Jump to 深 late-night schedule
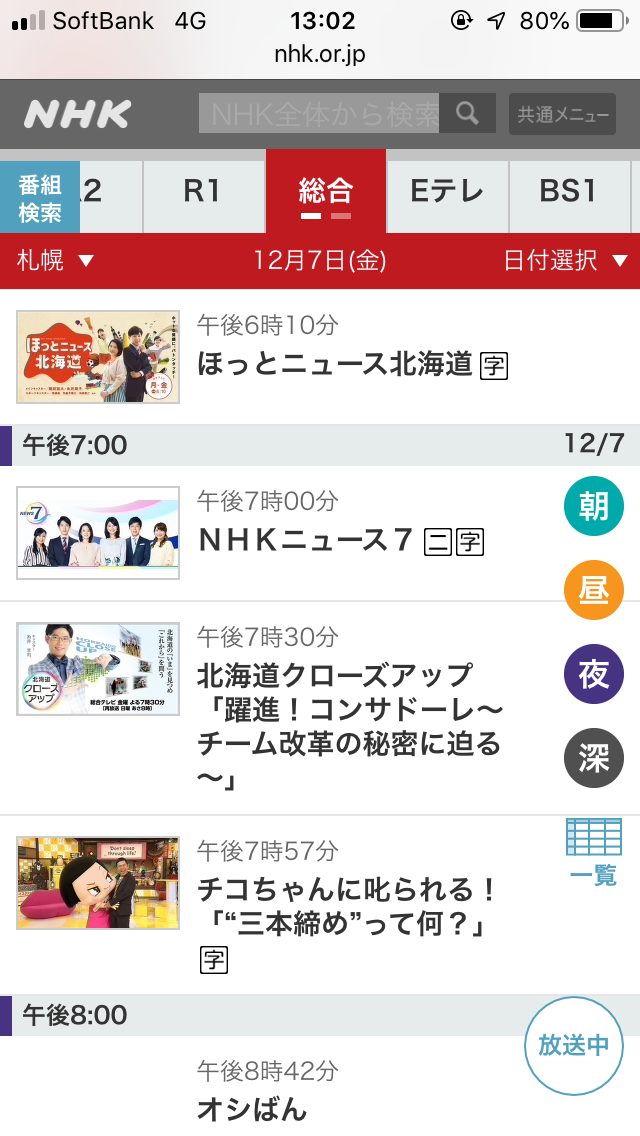 pos(593,759)
